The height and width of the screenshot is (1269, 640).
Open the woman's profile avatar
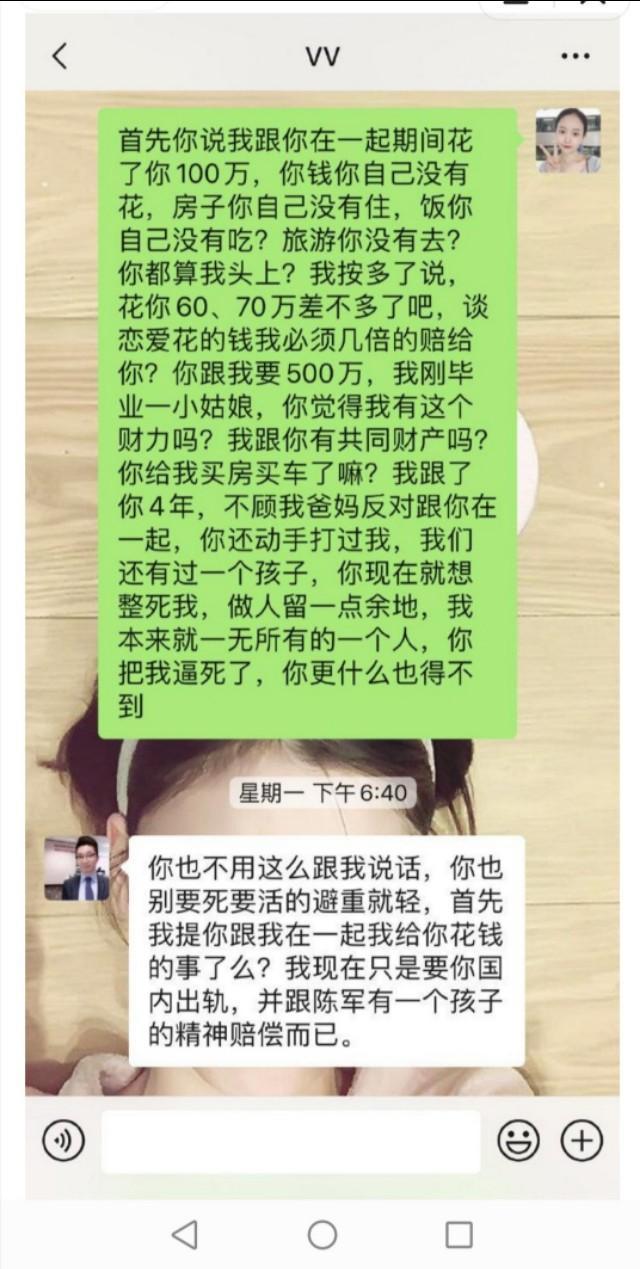coord(568,141)
